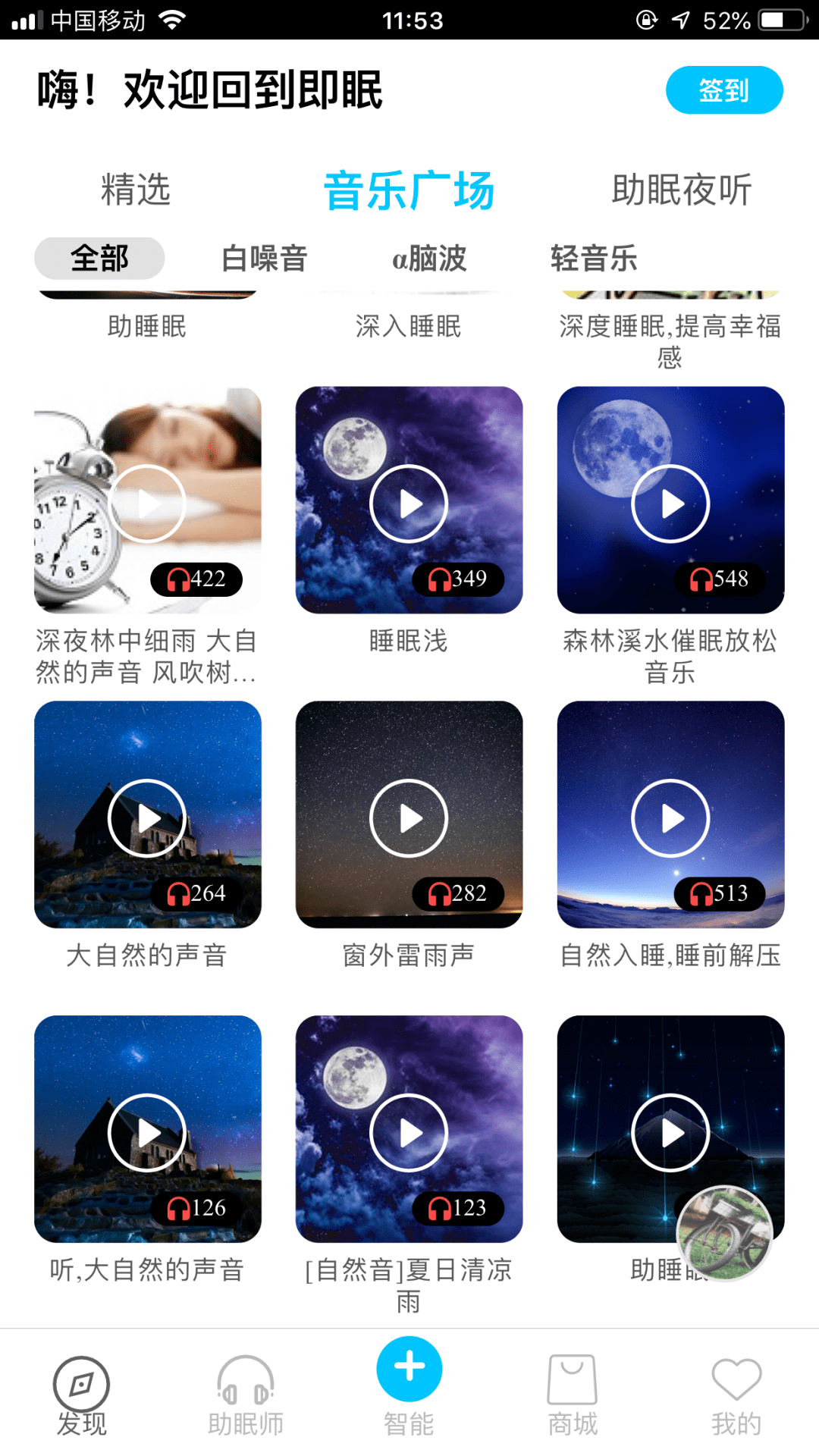Select the 白噪音 filter
Screen dimensions: 819x1456
[x=264, y=259]
